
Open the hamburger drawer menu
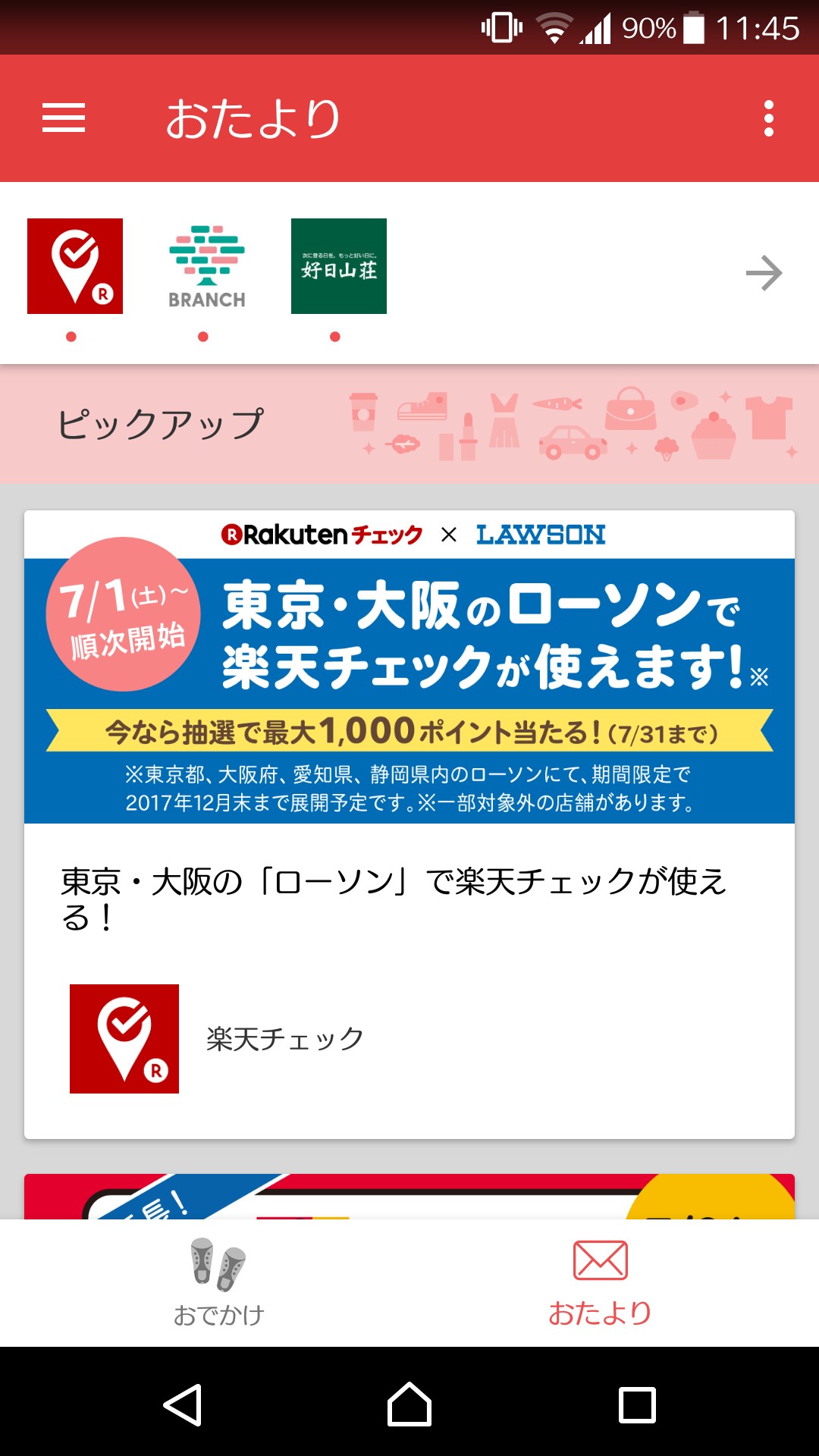[64, 118]
